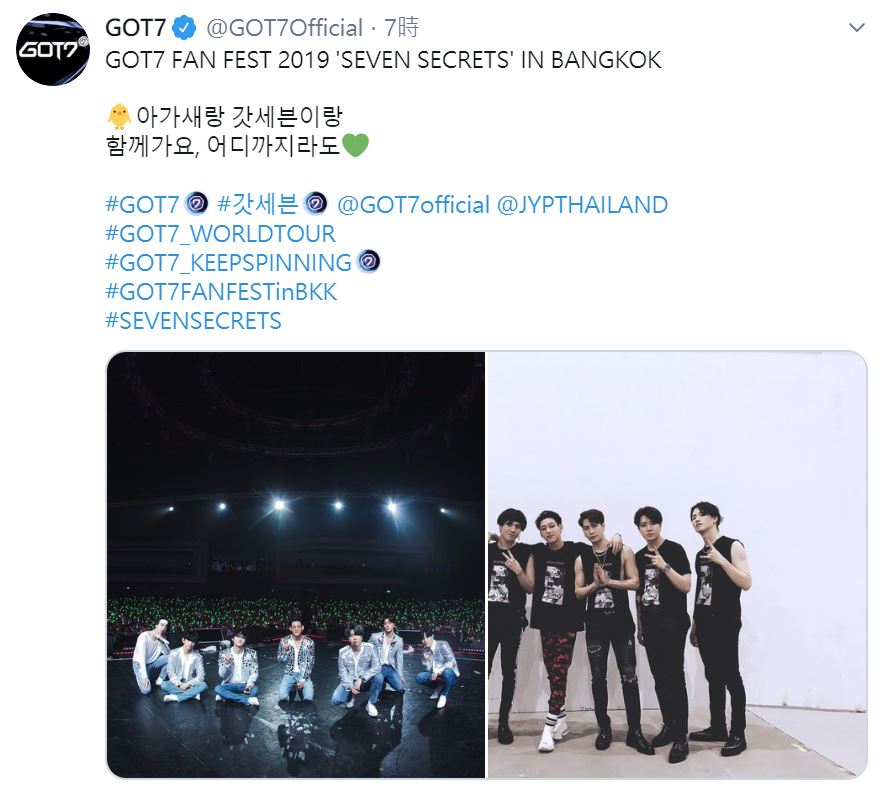Open the @JYPTHAILAND mention
The height and width of the screenshot is (792, 884).
(582, 205)
